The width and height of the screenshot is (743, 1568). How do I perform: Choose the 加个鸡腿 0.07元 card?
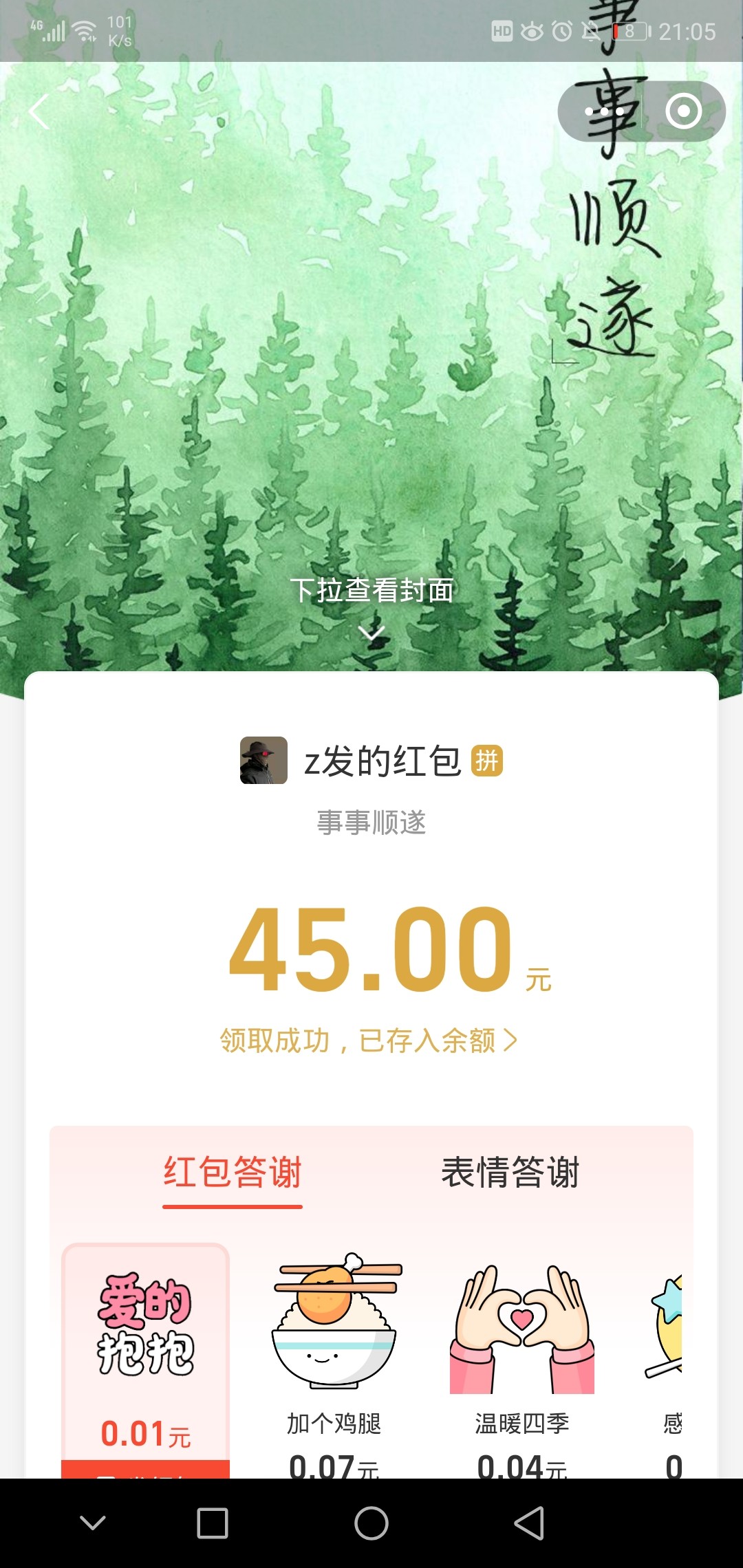334,1362
